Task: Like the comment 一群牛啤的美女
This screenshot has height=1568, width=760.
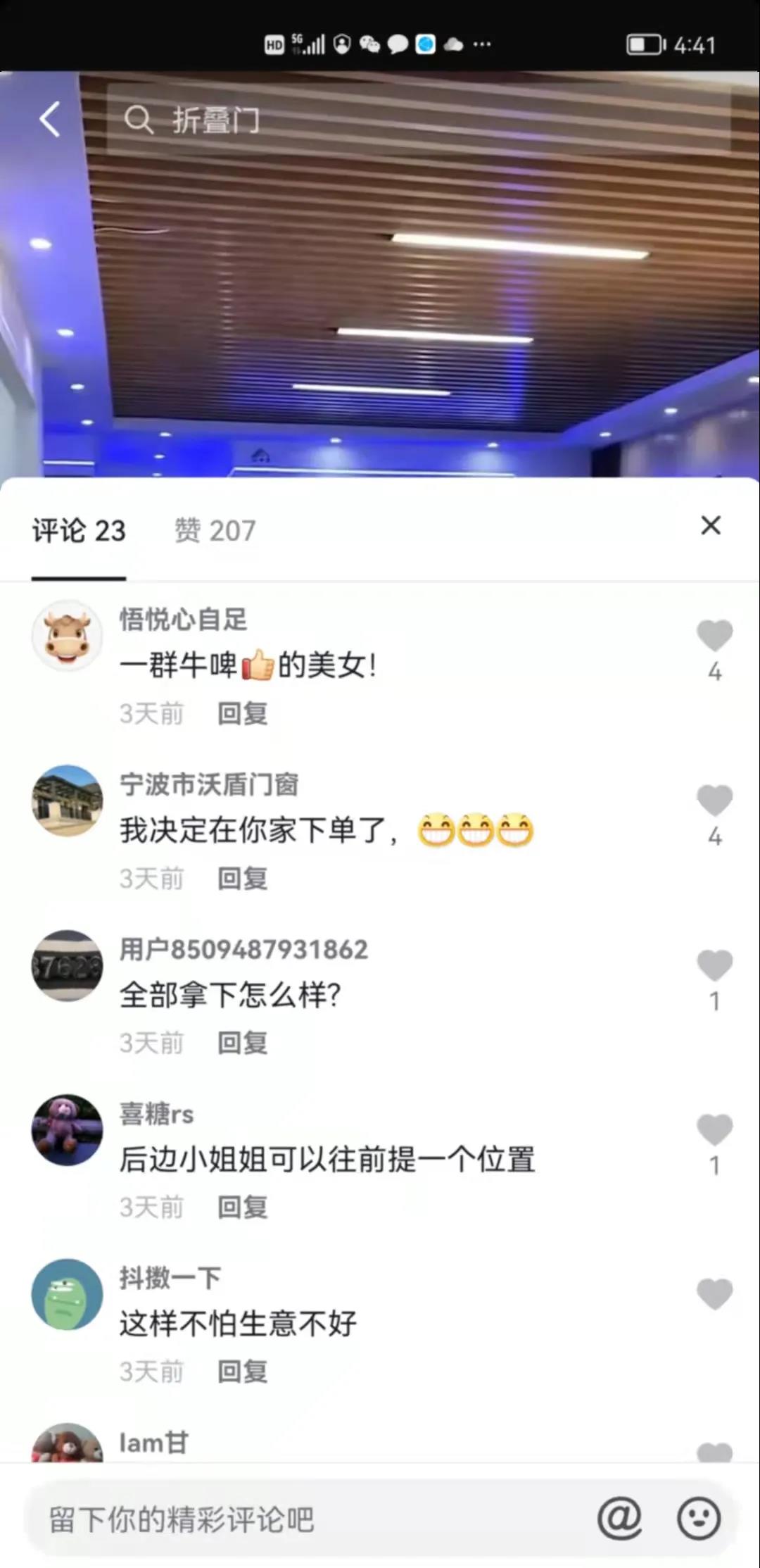Action: pos(715,634)
